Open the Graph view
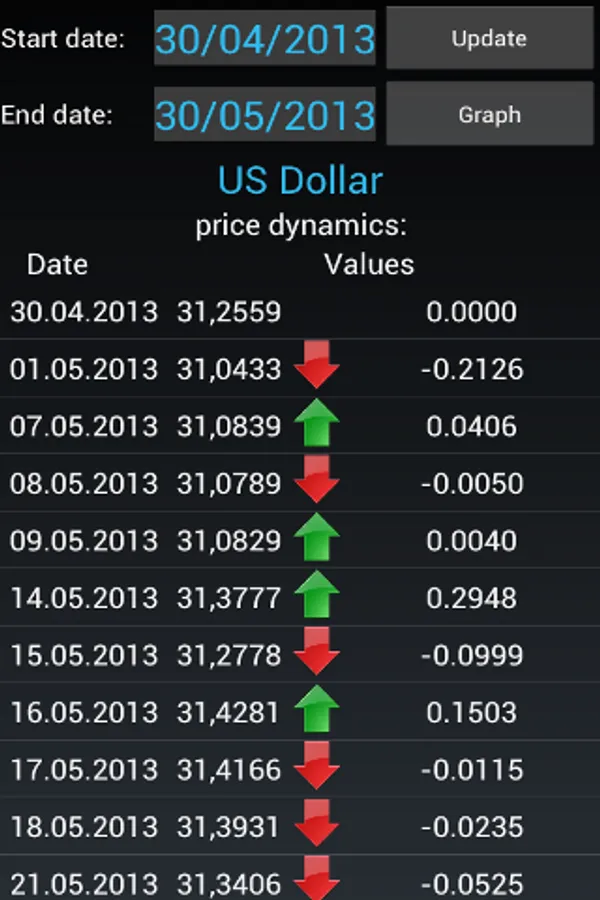 489,115
